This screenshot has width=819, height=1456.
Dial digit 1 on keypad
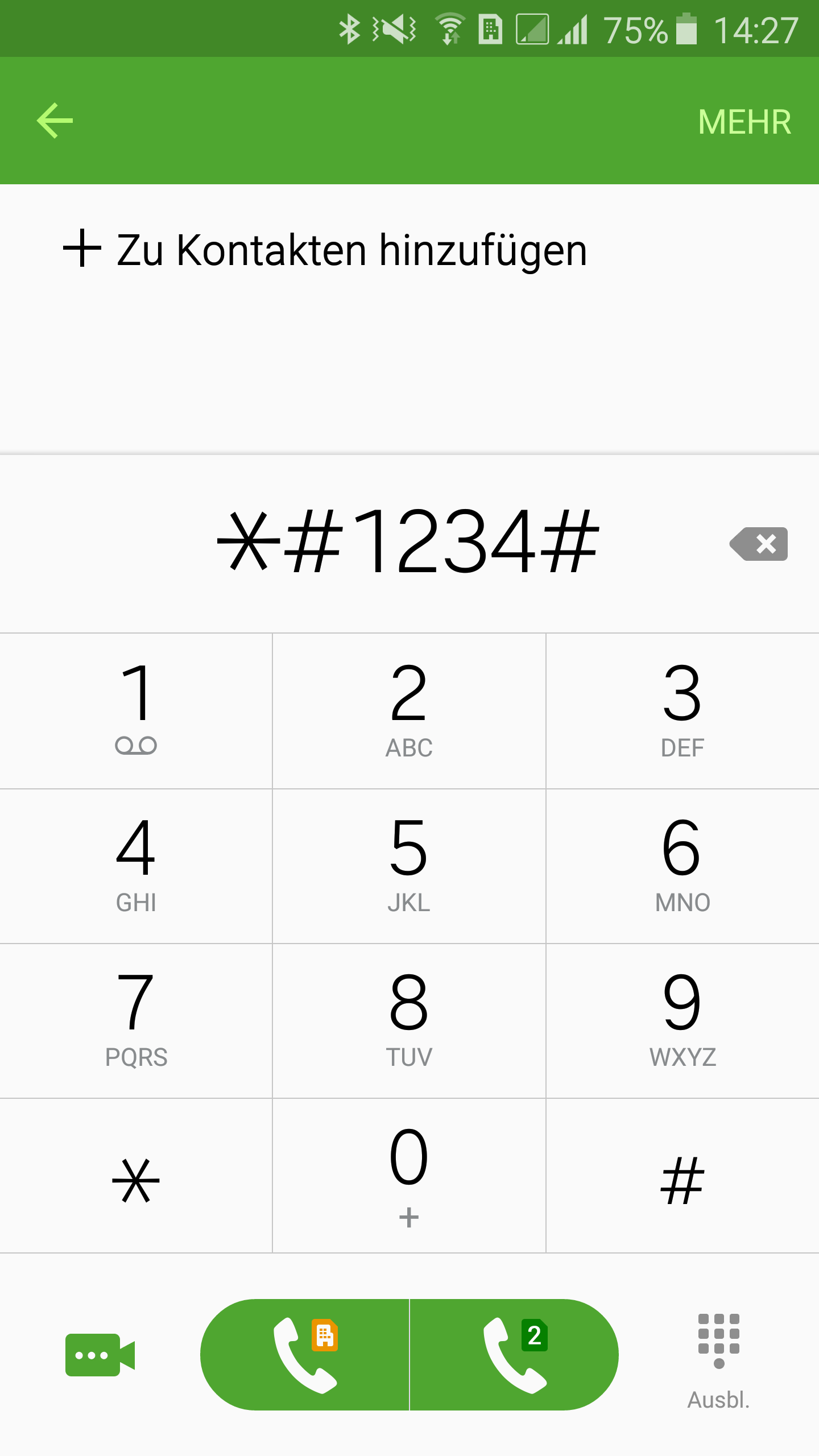(136, 711)
